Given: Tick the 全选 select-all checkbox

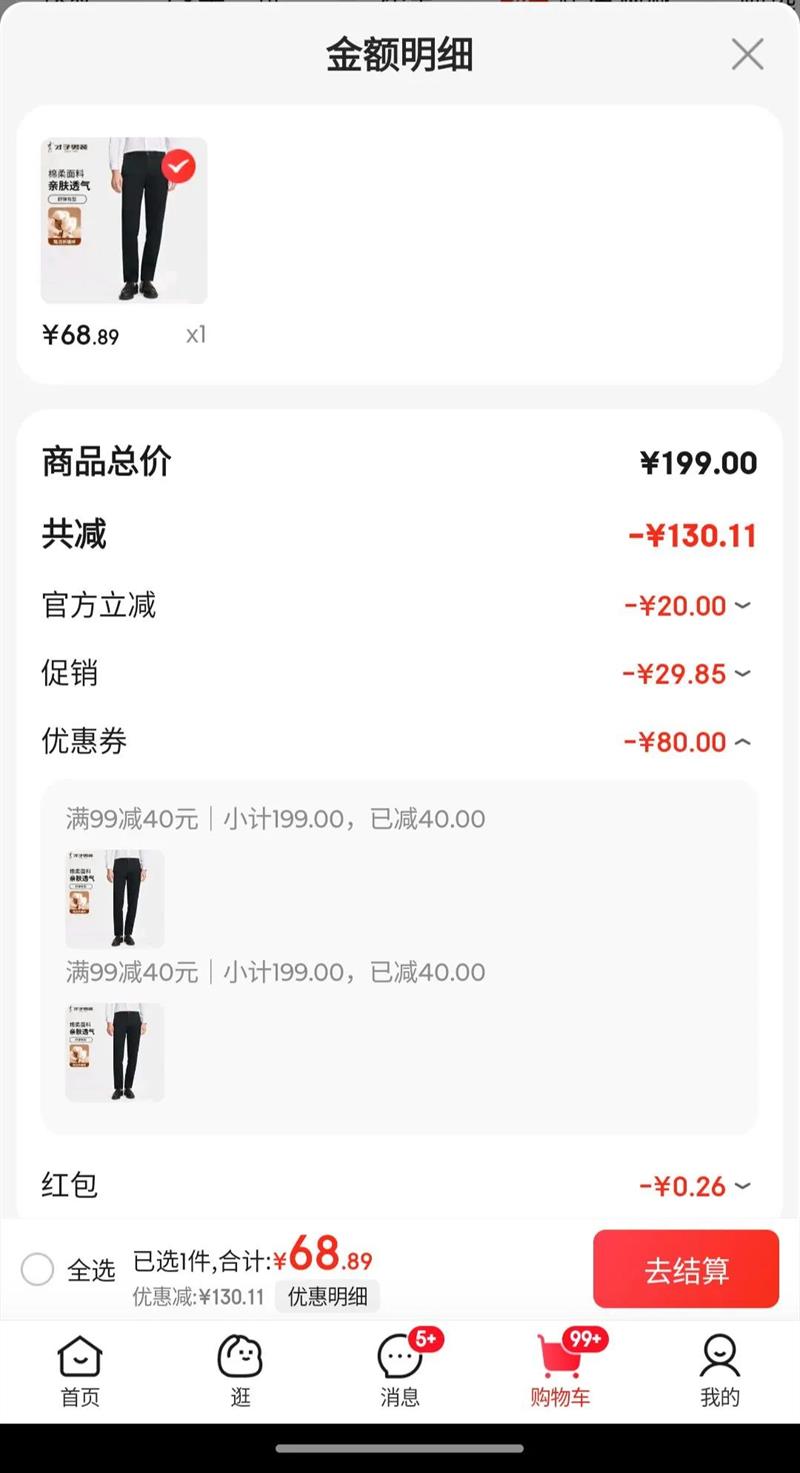Looking at the screenshot, I should click(38, 1270).
